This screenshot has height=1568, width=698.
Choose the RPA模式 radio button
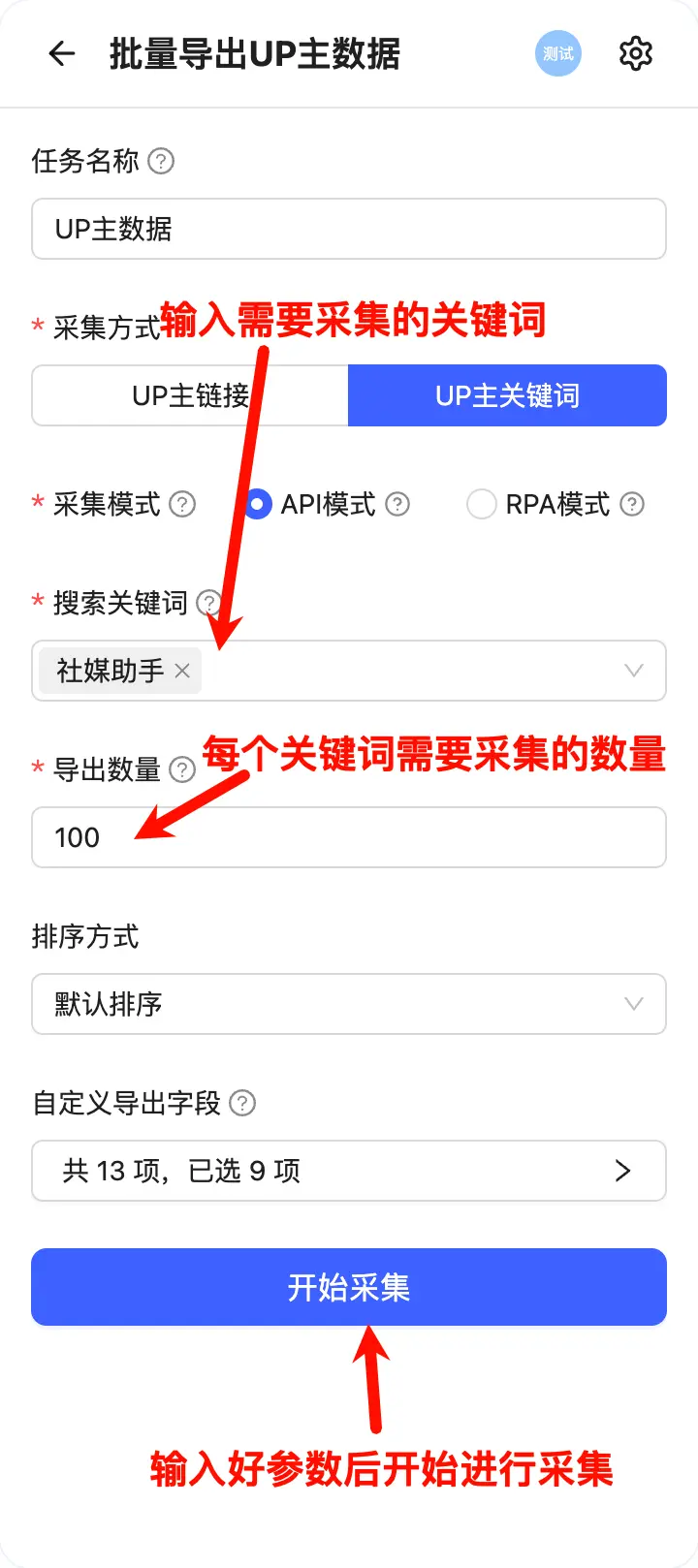point(482,504)
